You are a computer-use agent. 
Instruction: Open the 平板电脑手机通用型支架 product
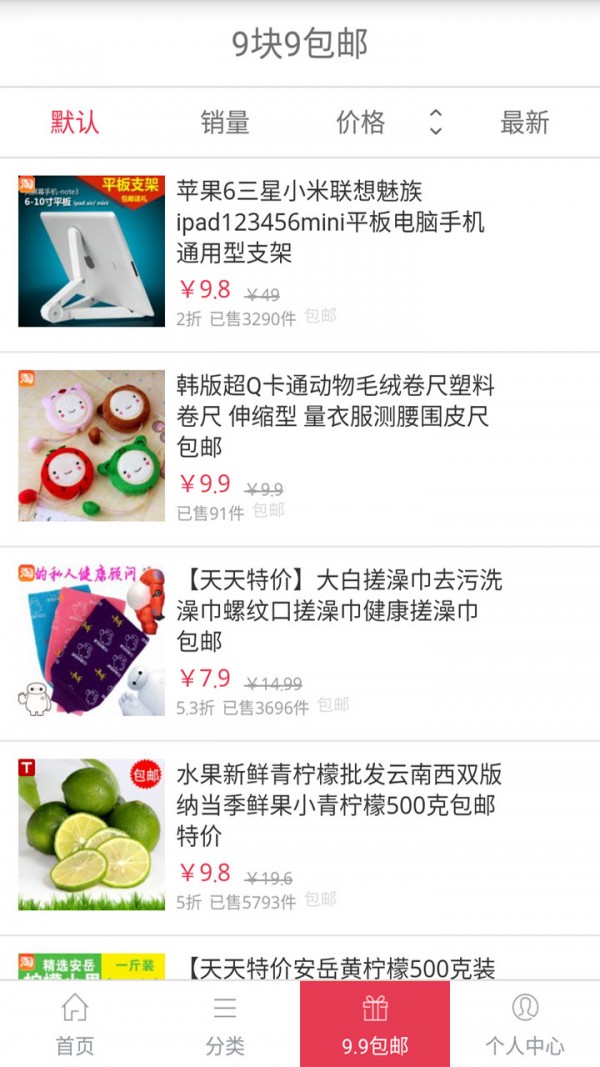click(x=300, y=254)
